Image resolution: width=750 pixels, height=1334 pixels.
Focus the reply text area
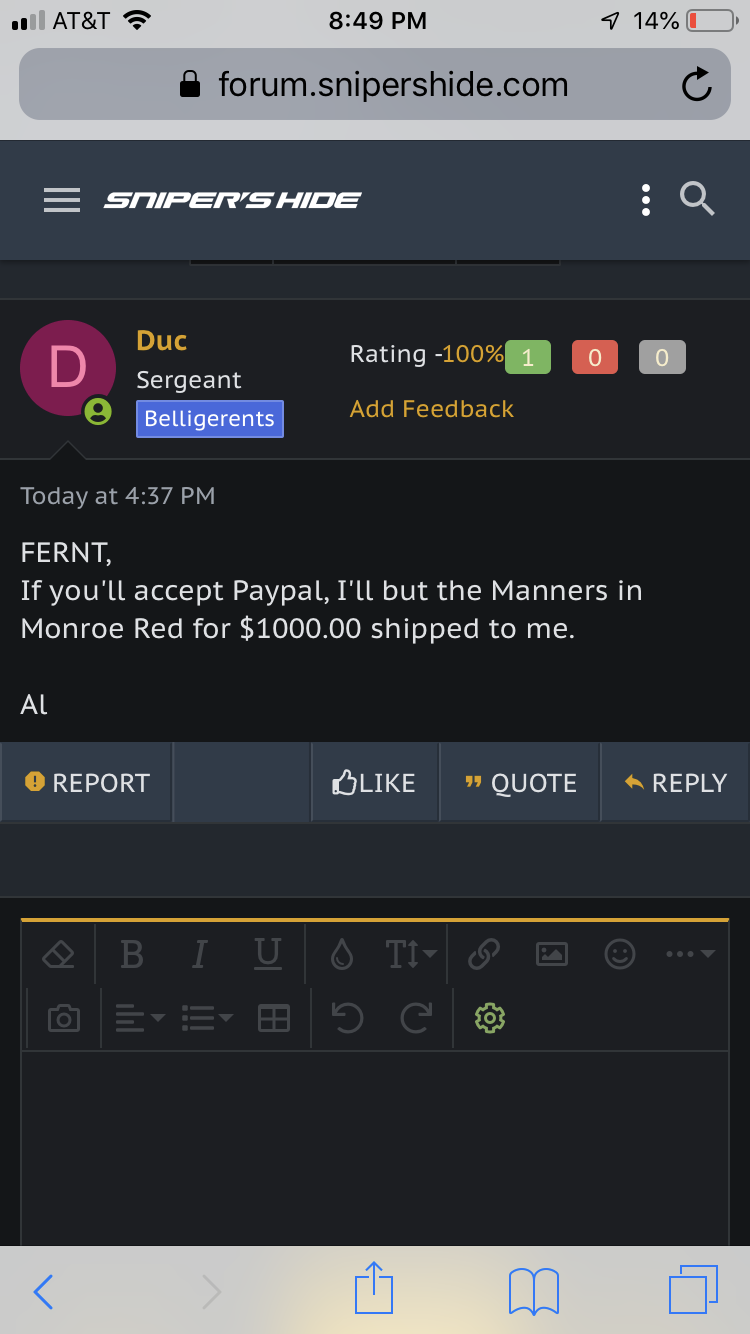(x=375, y=1148)
